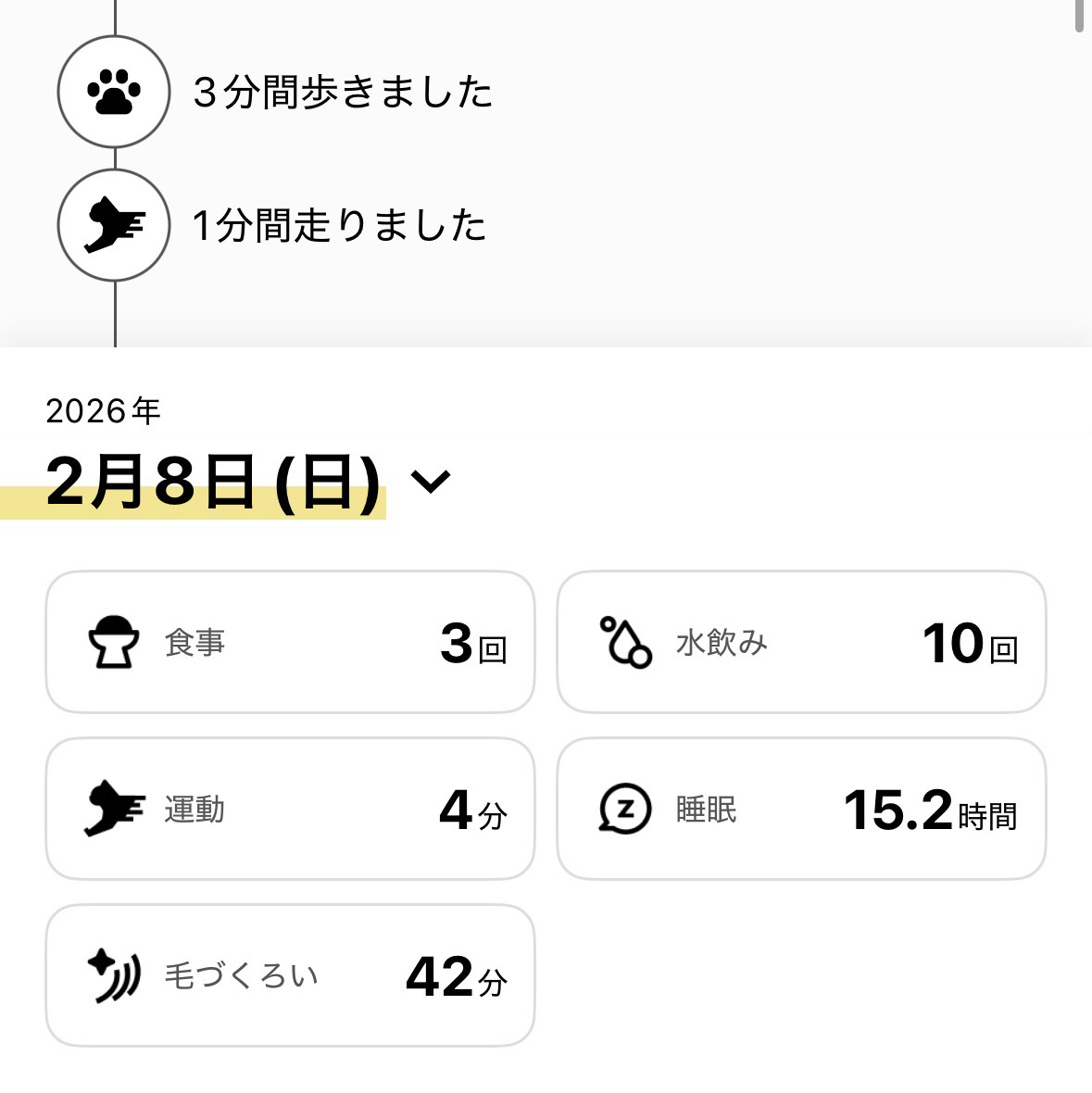Image resolution: width=1092 pixels, height=1093 pixels.
Task: Open the 水飲み card showing 10回
Action: pyautogui.click(x=801, y=642)
